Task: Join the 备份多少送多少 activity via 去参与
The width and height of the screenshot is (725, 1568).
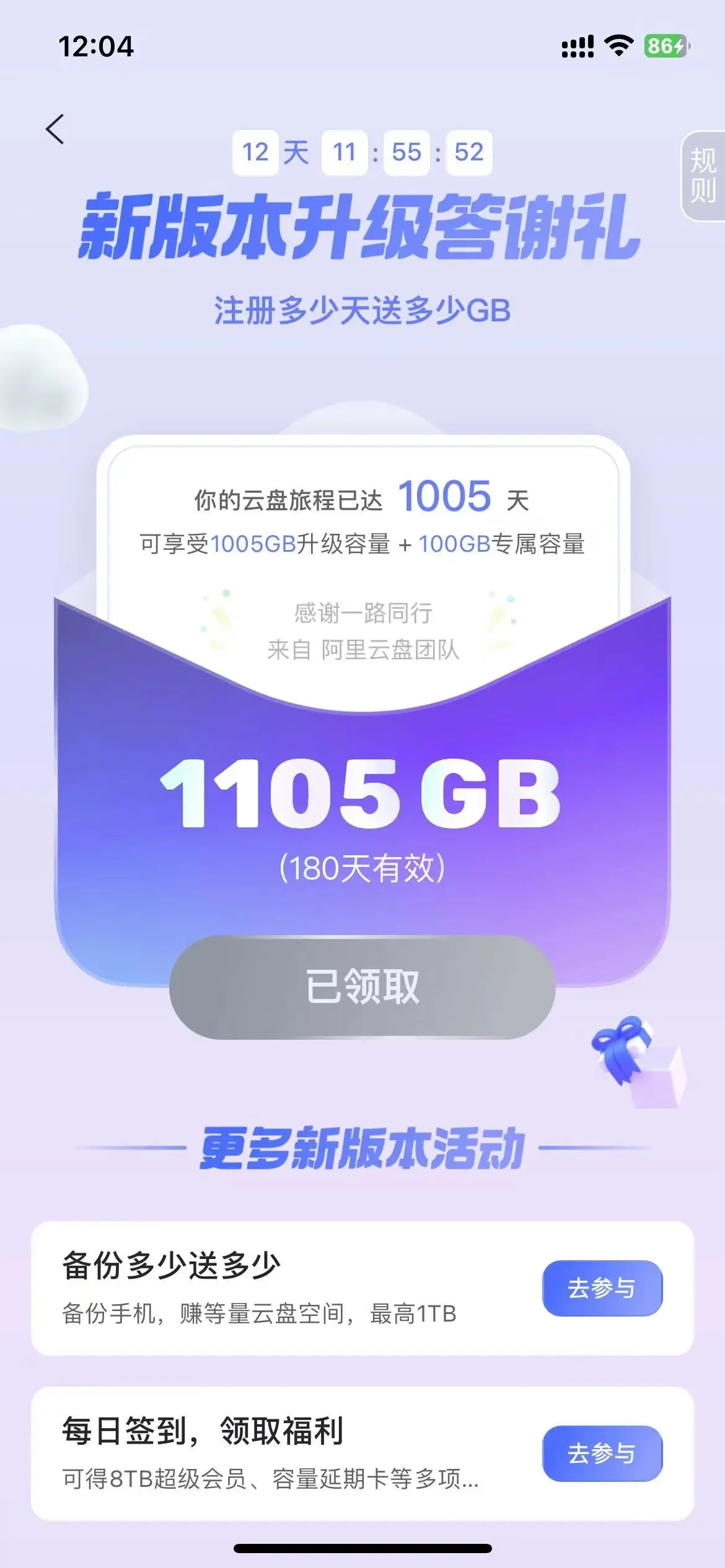Action: [x=602, y=1288]
